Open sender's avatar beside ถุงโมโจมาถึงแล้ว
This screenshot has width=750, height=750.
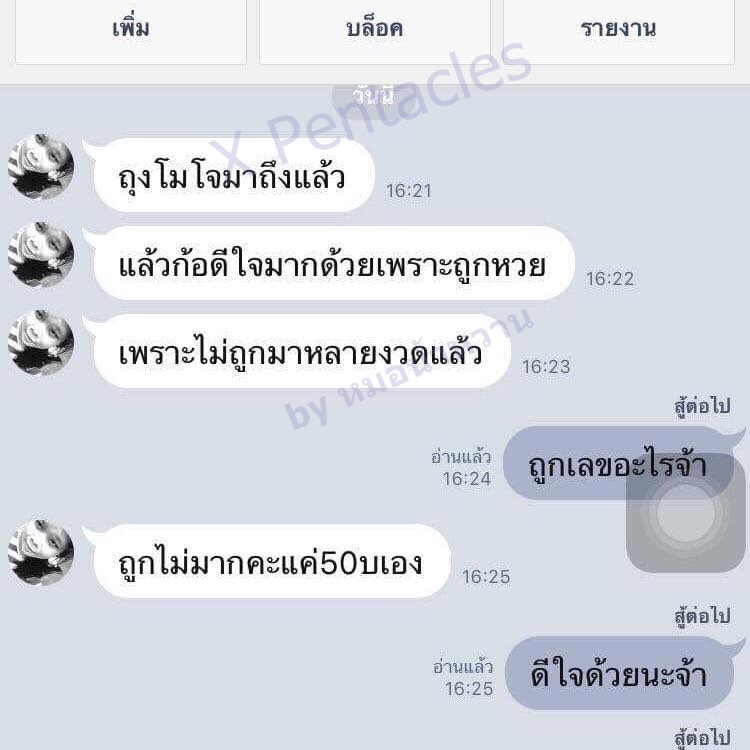[x=42, y=167]
